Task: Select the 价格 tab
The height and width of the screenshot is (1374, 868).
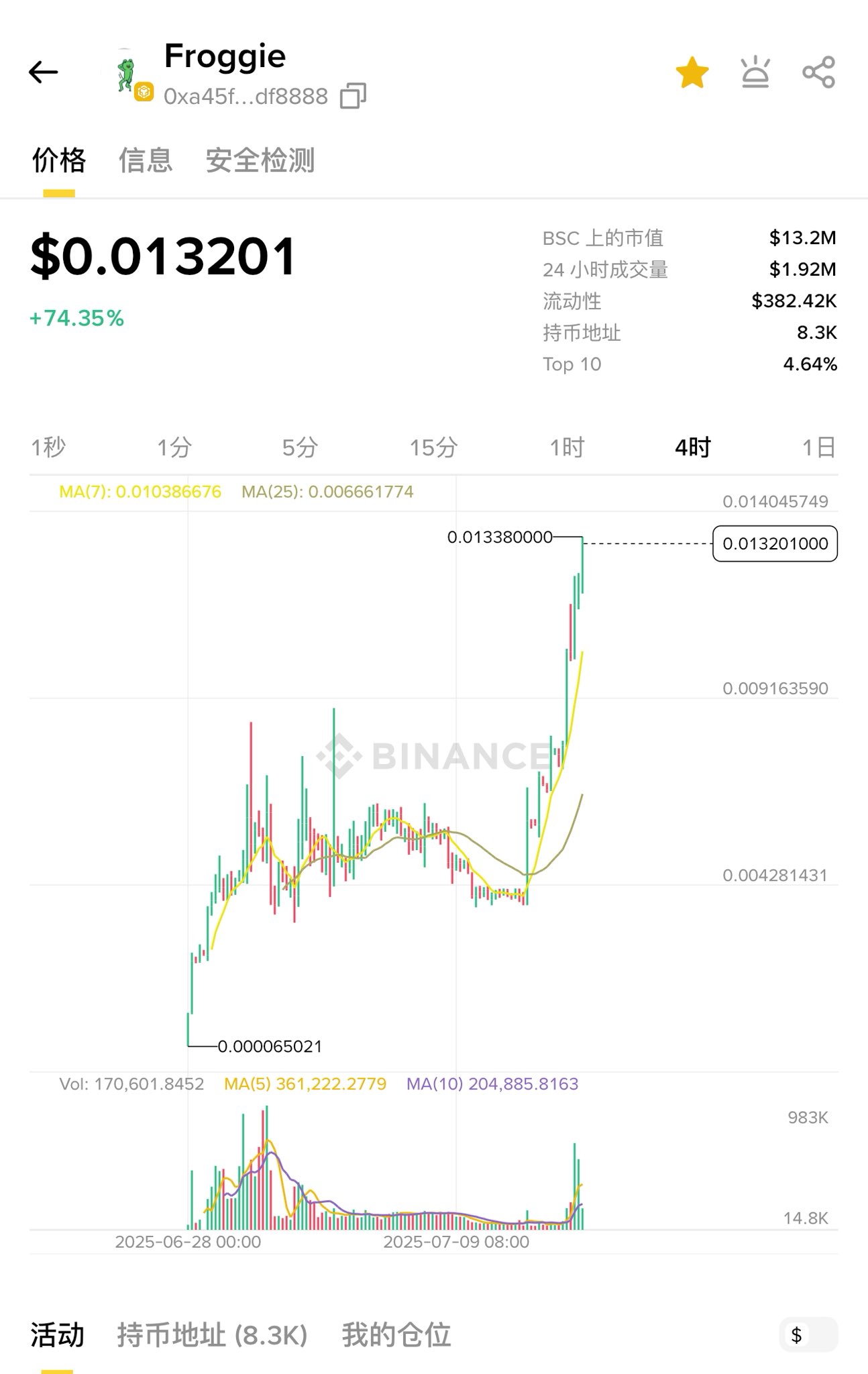Action: [x=59, y=161]
